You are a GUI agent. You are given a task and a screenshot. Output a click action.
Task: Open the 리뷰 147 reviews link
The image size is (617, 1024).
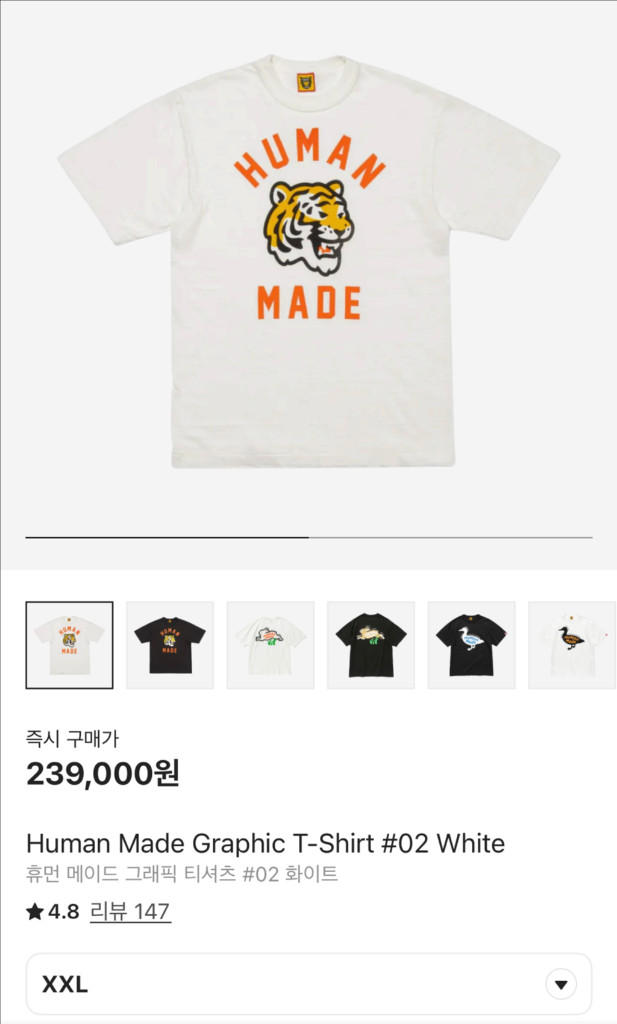pyautogui.click(x=130, y=912)
